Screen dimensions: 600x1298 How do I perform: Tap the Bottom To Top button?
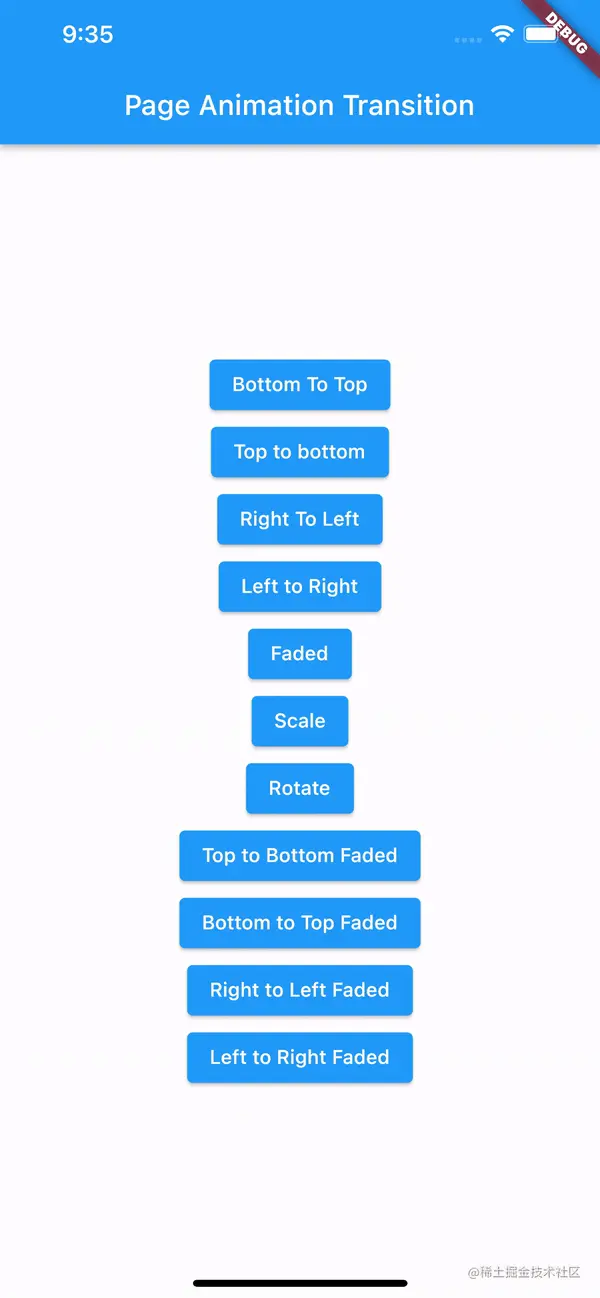tap(299, 385)
